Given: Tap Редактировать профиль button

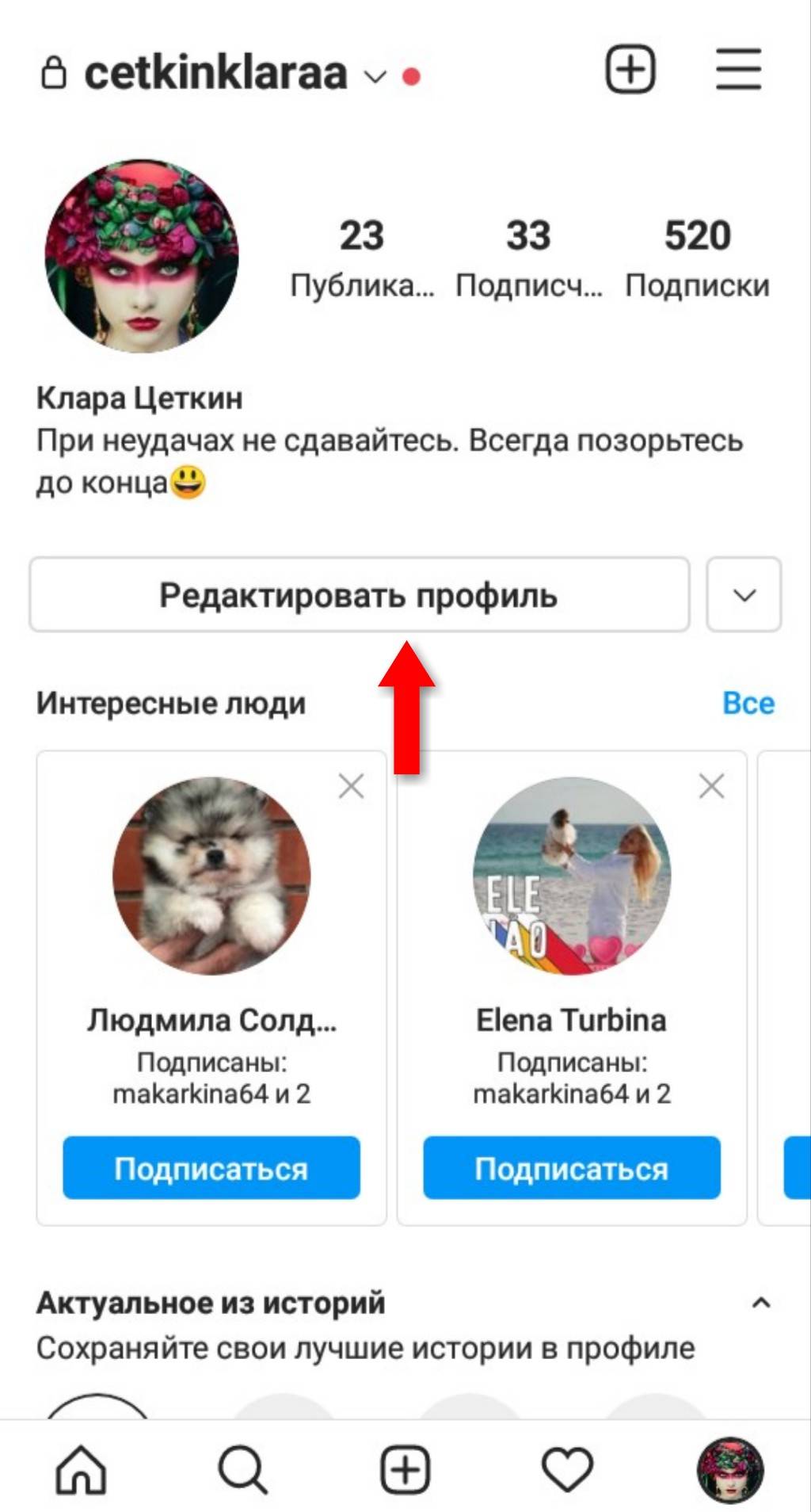Looking at the screenshot, I should click(x=359, y=595).
